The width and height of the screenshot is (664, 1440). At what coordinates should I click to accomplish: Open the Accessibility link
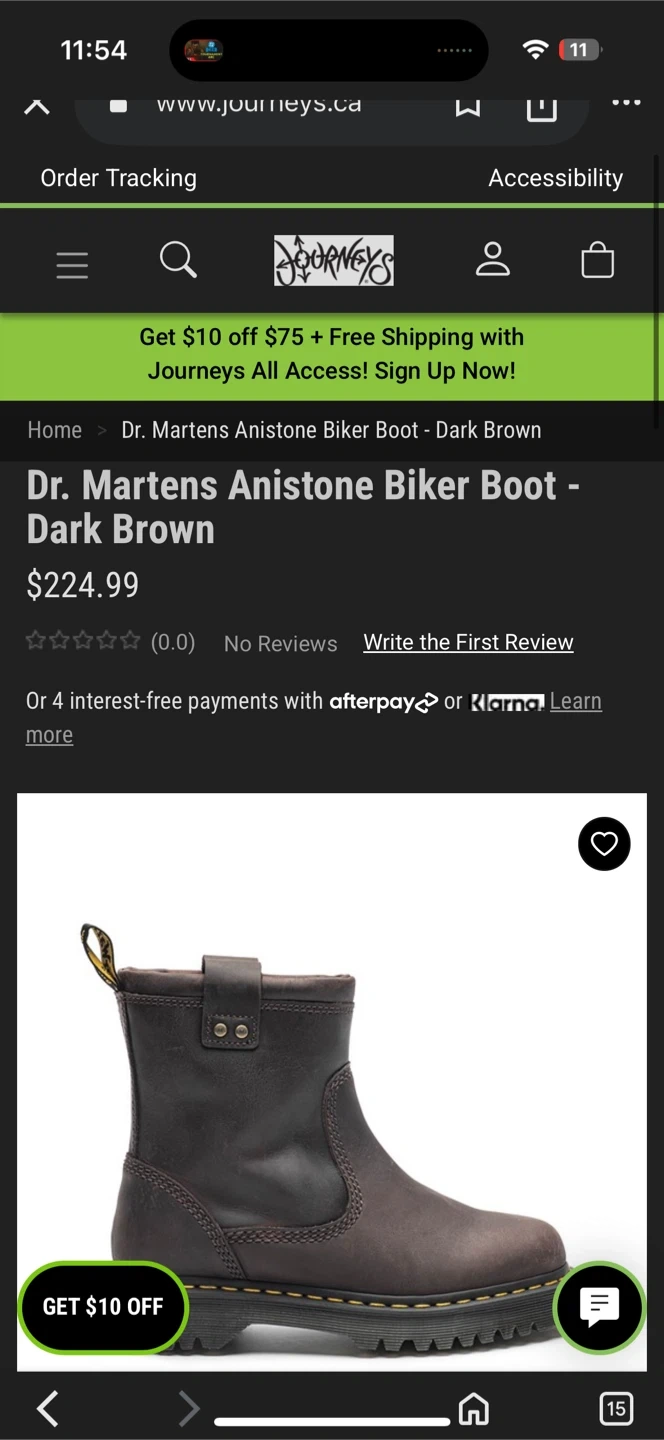pyautogui.click(x=555, y=178)
